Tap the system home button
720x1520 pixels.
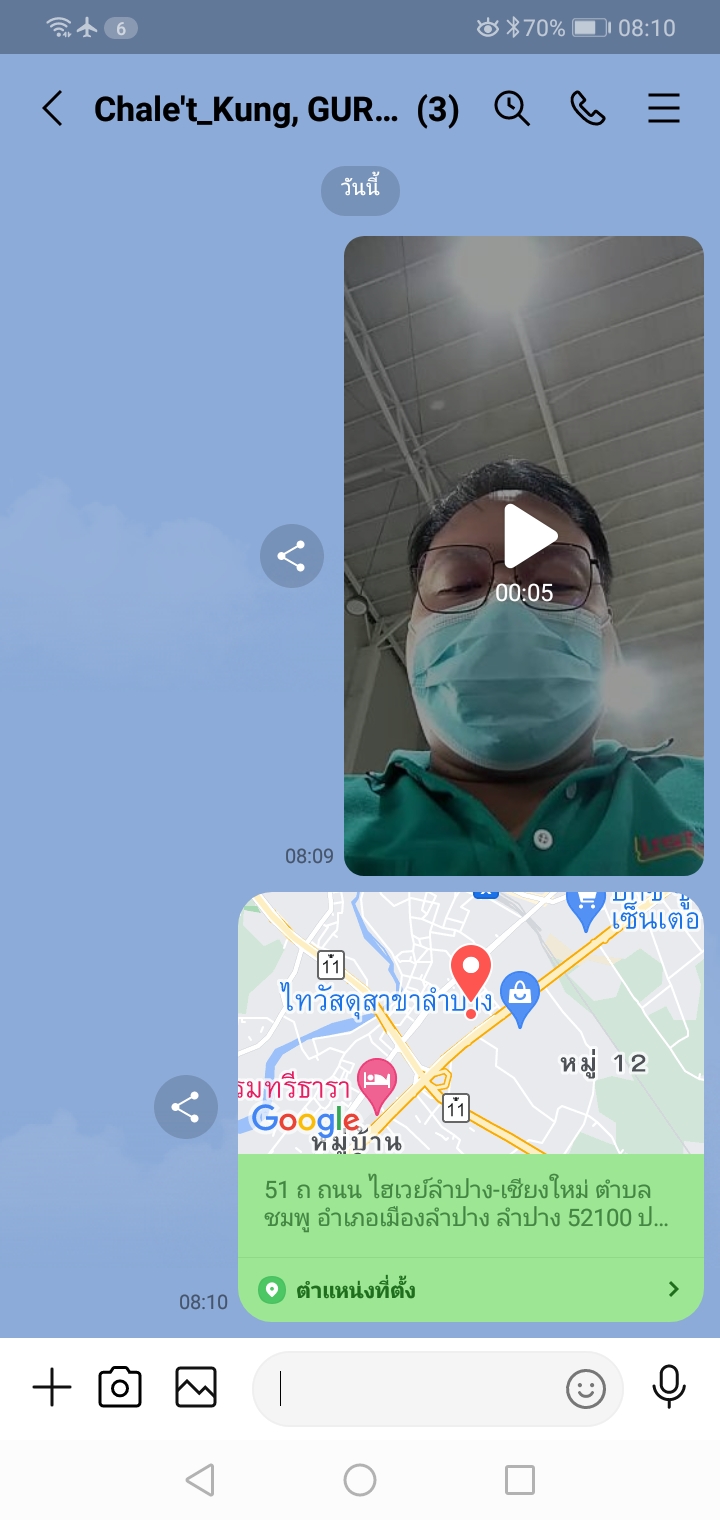pos(360,1480)
